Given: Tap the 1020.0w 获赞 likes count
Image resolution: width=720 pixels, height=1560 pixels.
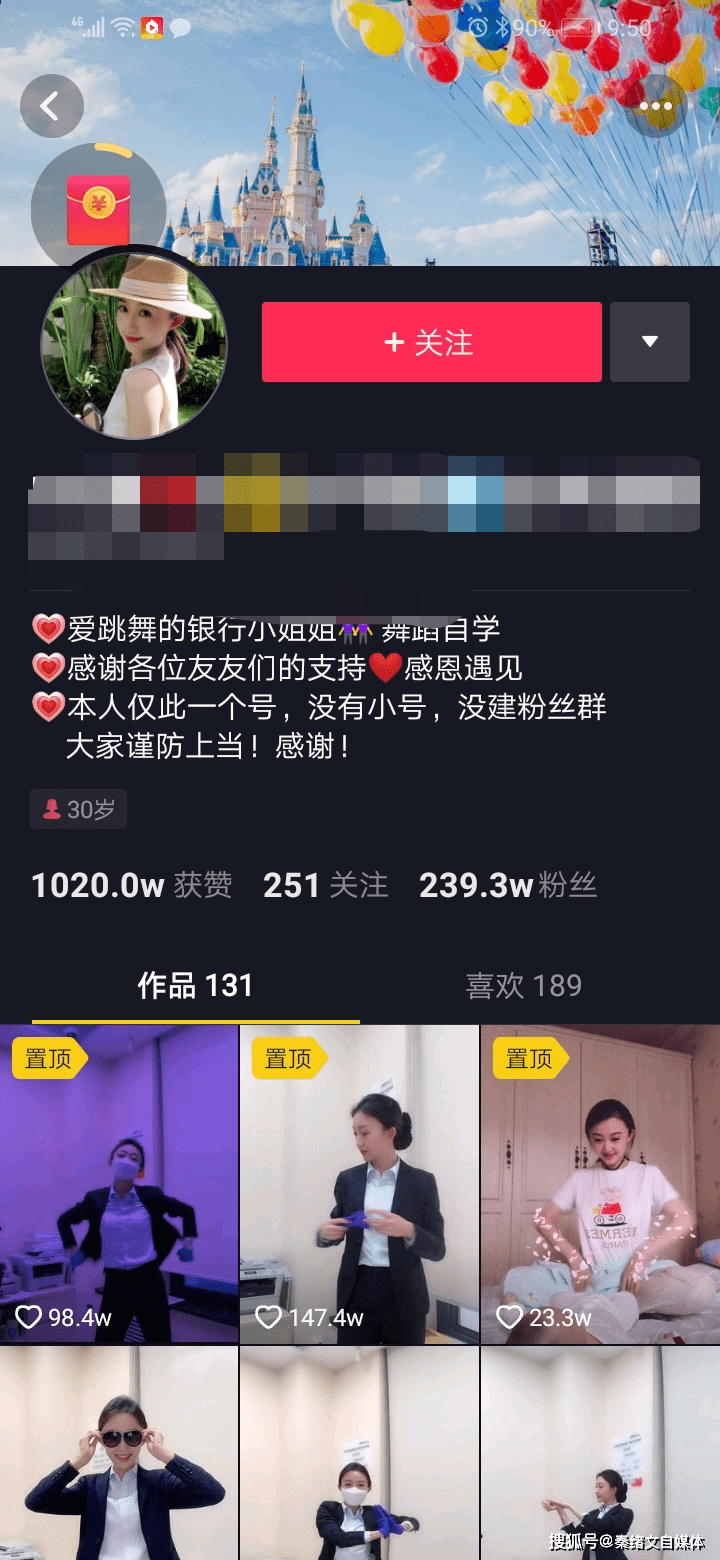Looking at the screenshot, I should (x=131, y=884).
